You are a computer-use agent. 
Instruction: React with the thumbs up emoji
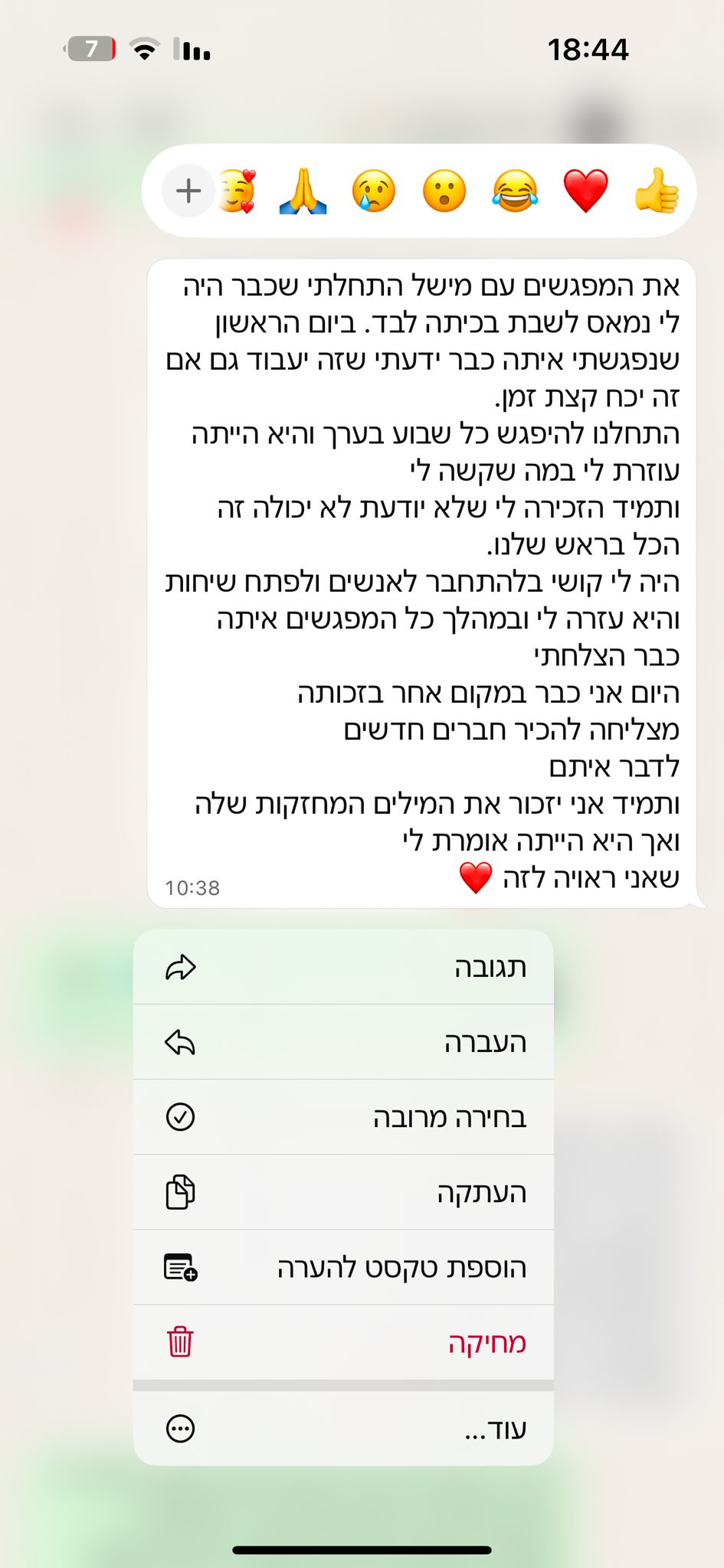point(657,191)
